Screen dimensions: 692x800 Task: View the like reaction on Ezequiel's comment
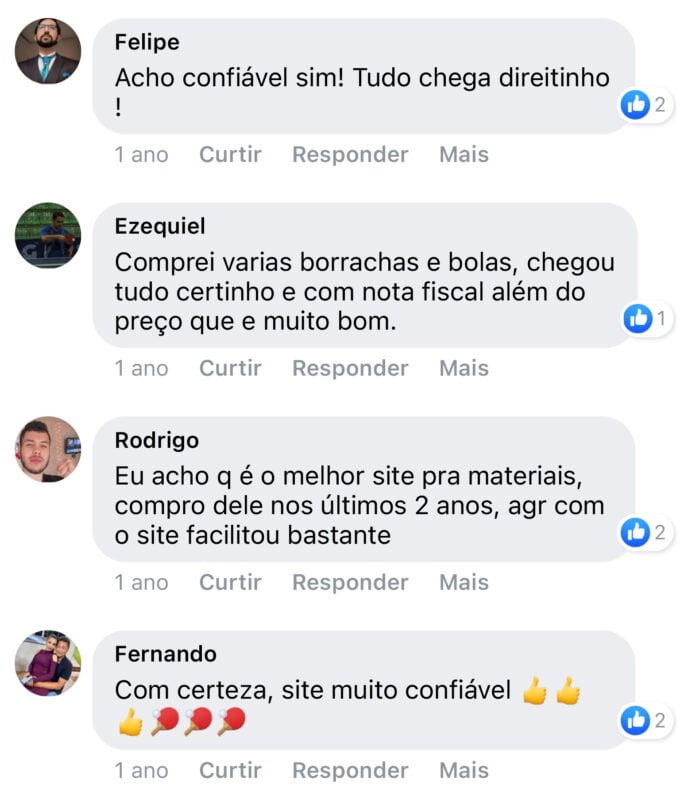pos(647,319)
